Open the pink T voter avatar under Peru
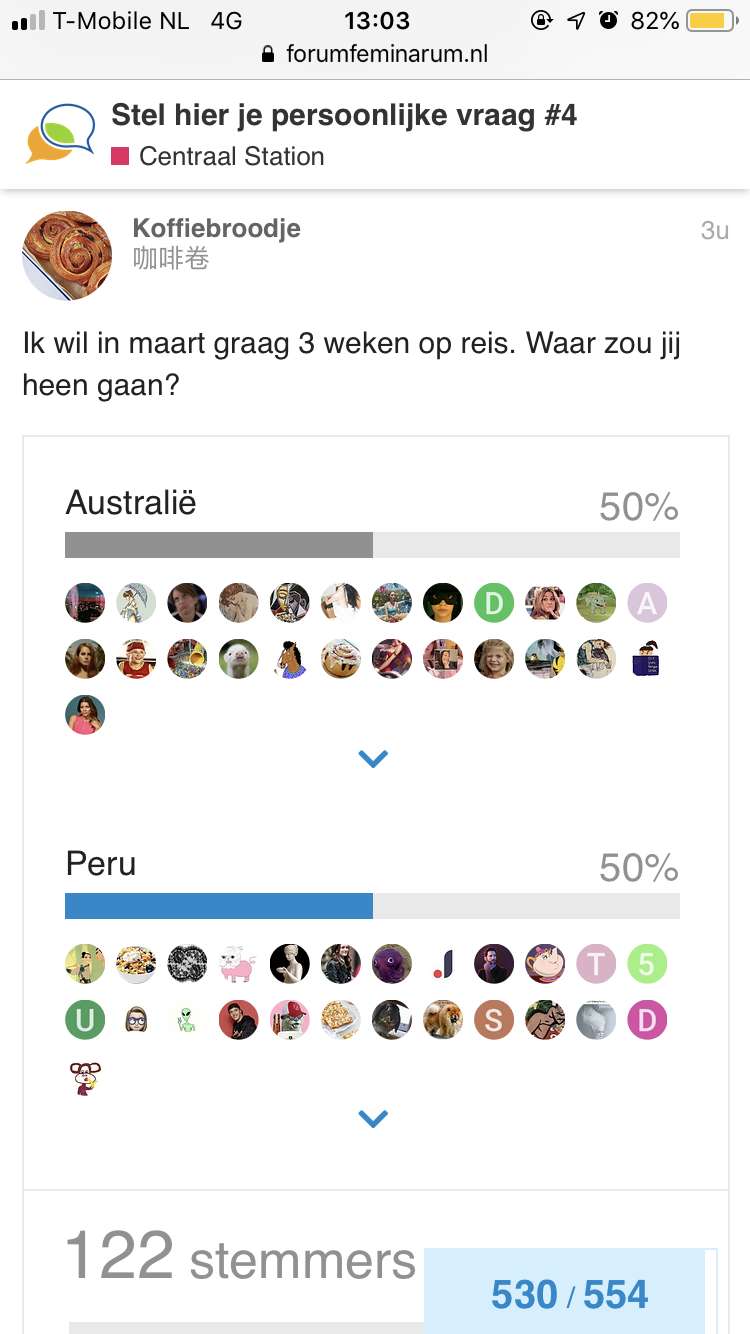This screenshot has width=750, height=1334. coord(596,964)
